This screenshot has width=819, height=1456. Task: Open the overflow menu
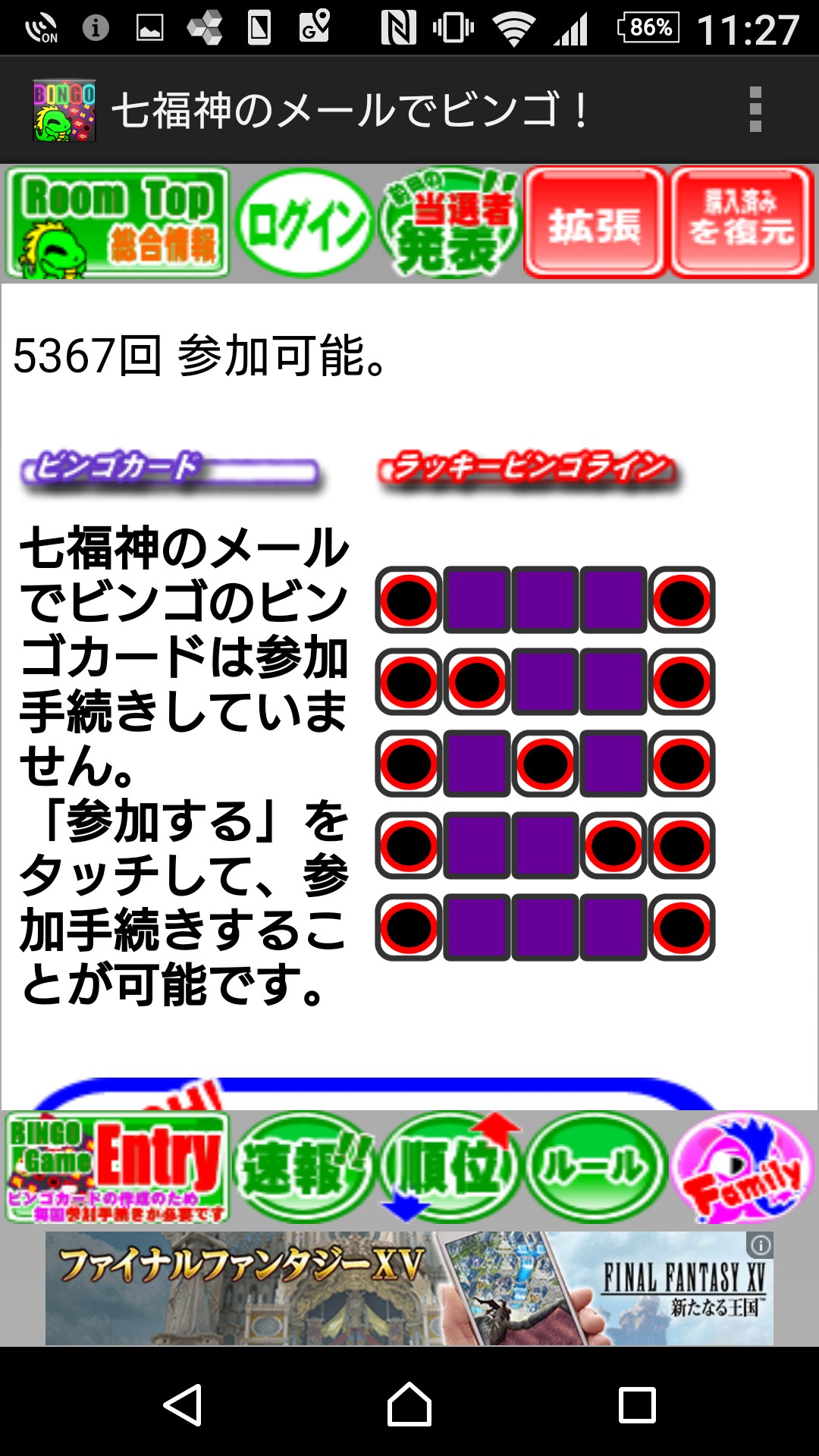click(x=755, y=110)
